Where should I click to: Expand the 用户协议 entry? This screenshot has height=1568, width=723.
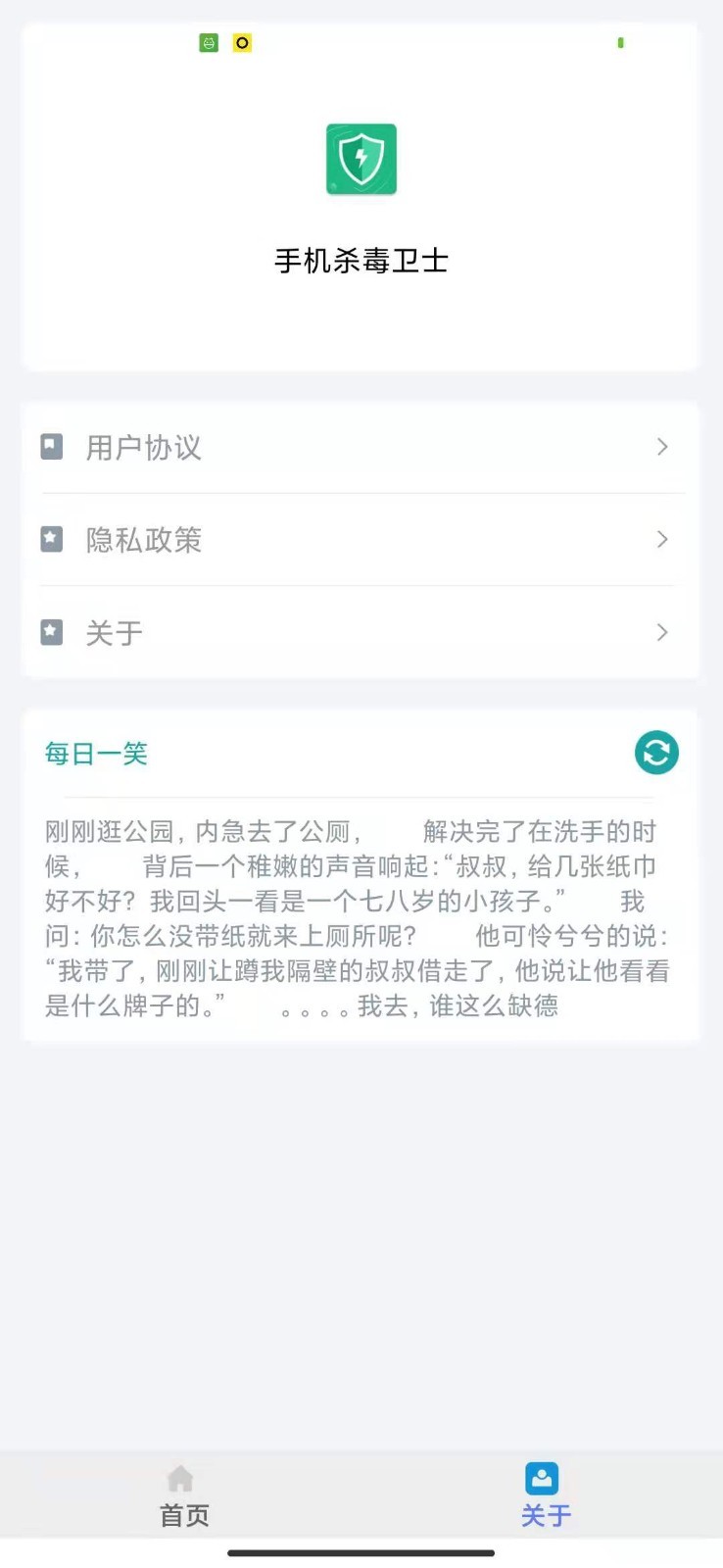[x=662, y=448]
